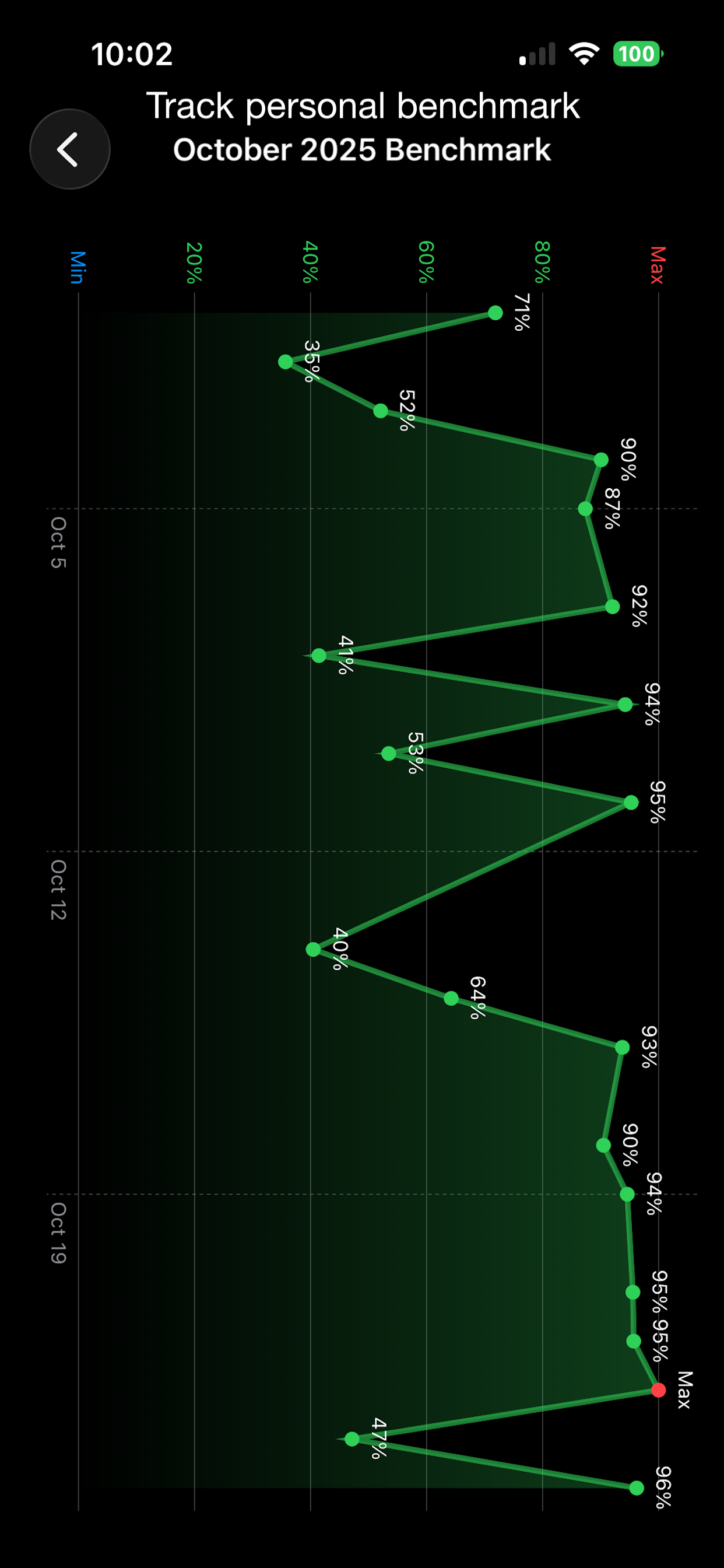Tap the back chevron button
Screen dimensions: 724x1568
click(69, 150)
